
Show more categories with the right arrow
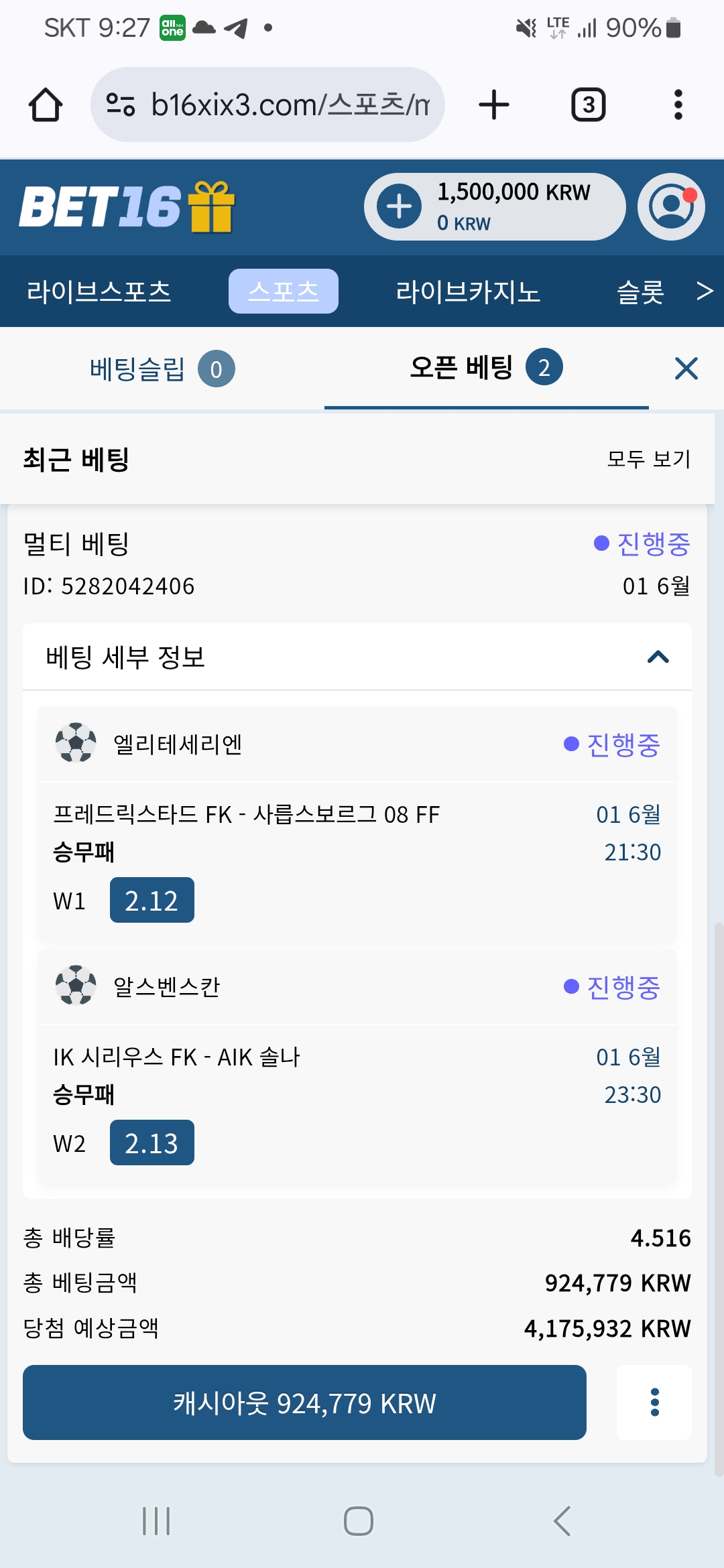pos(704,291)
